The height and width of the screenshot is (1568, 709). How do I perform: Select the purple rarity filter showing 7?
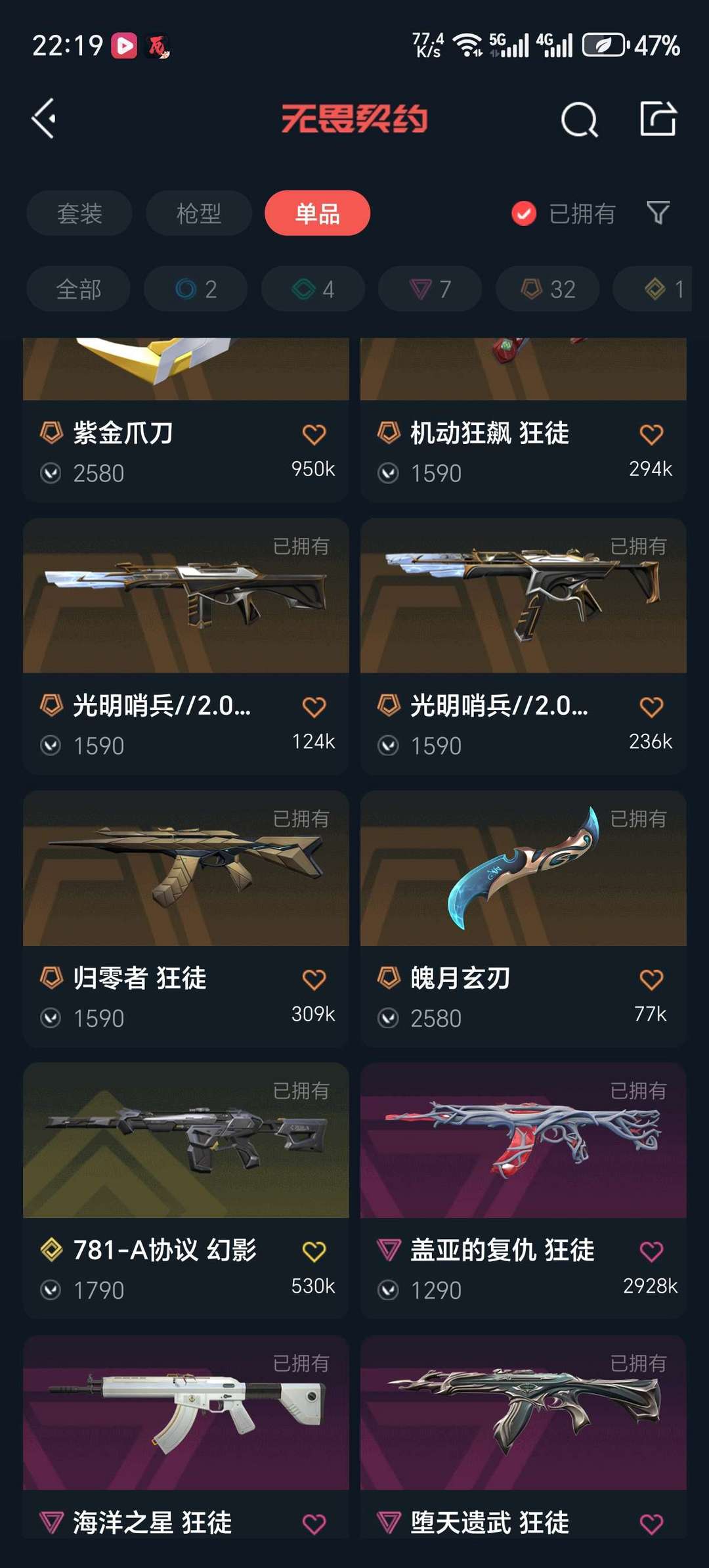tap(429, 289)
